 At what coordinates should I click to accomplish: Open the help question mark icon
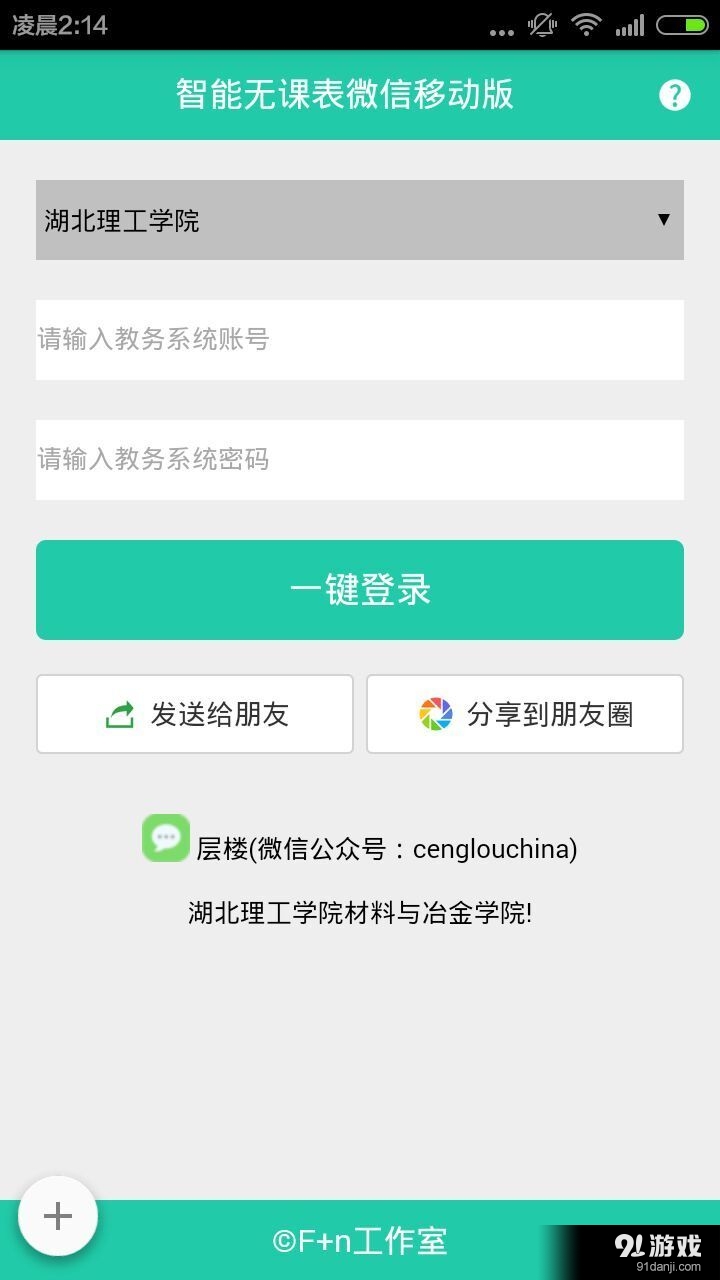675,94
